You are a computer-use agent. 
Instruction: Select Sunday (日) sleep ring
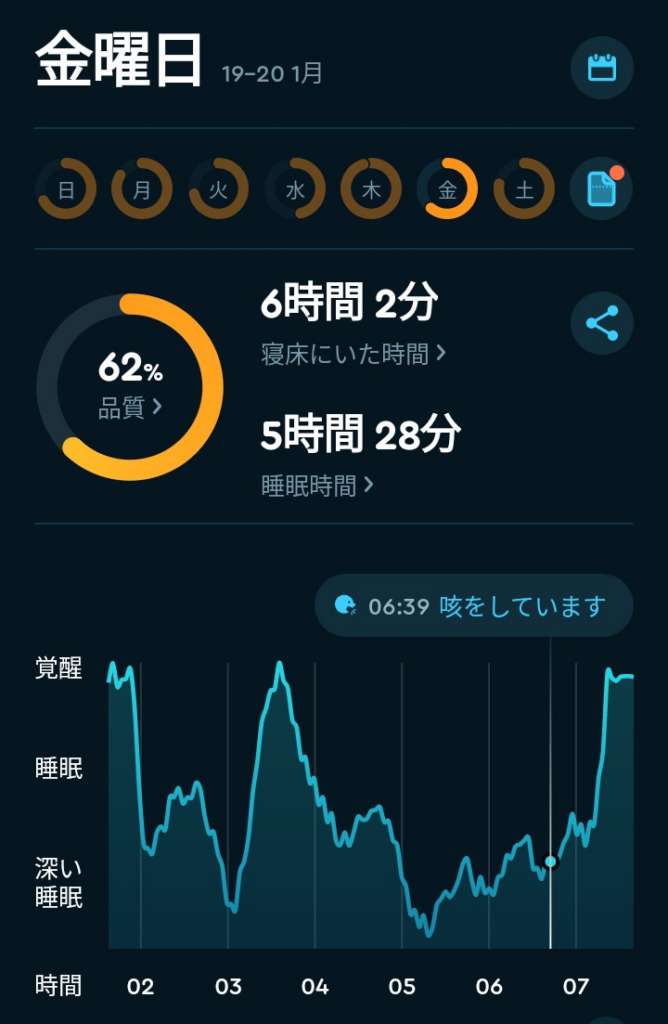coord(66,189)
